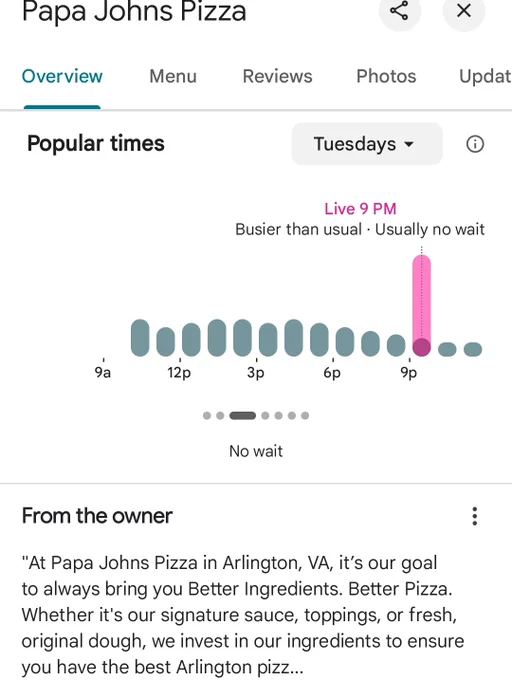The height and width of the screenshot is (680, 512).
Task: Select the 3p bar in chart
Action: click(268, 340)
